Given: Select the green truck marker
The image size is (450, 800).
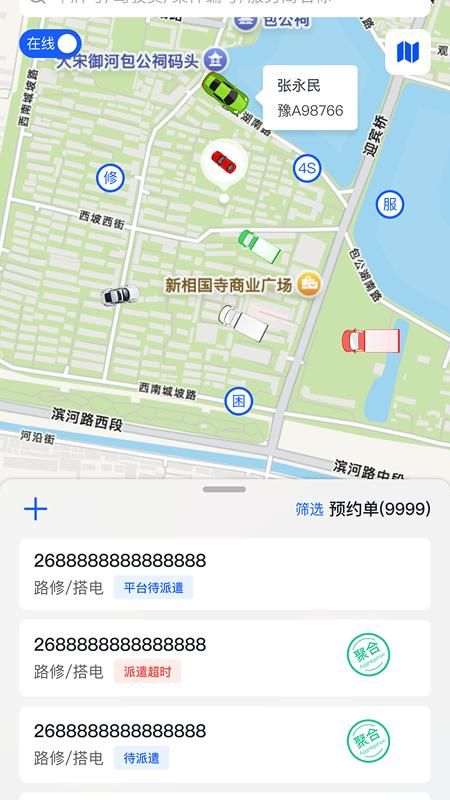Looking at the screenshot, I should pyautogui.click(x=259, y=246).
